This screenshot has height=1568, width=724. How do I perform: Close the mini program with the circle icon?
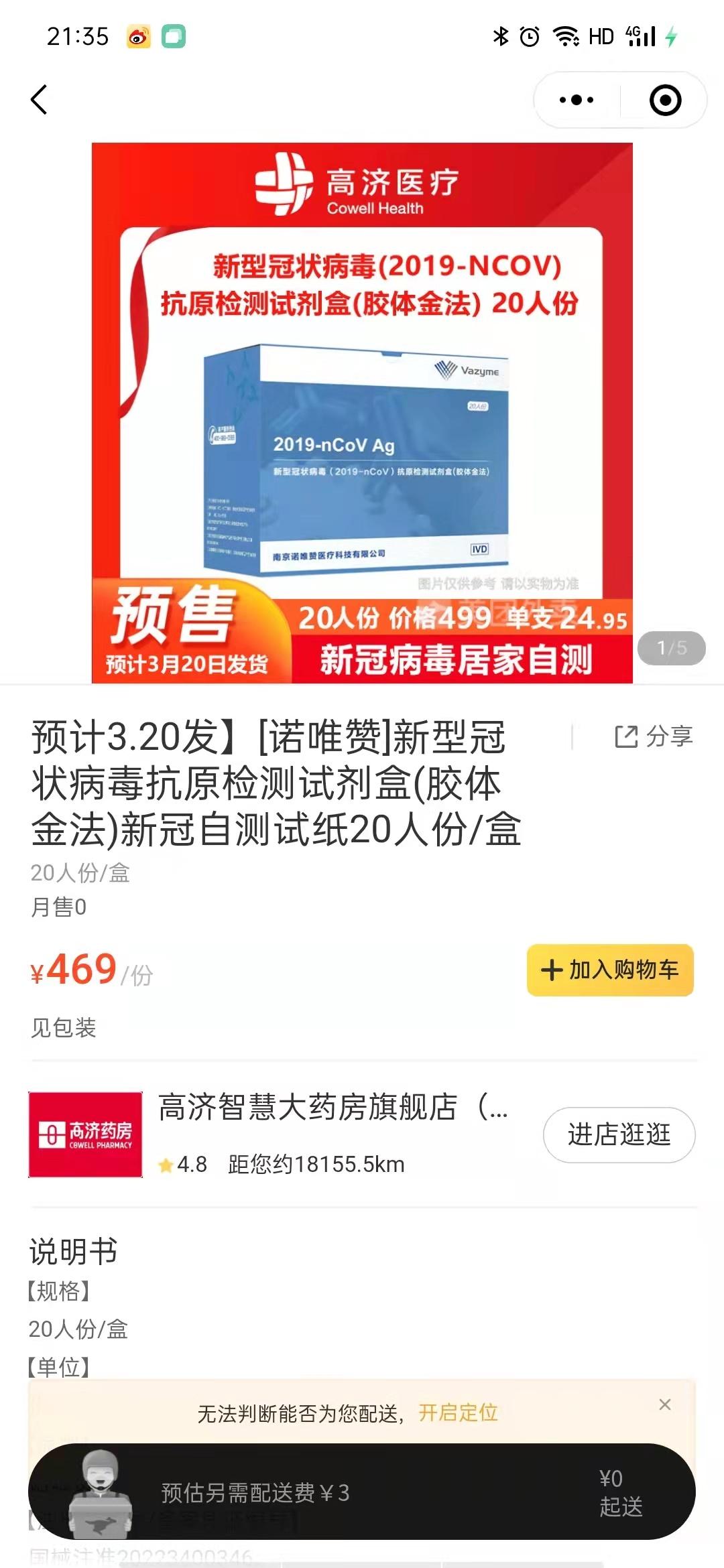665,101
